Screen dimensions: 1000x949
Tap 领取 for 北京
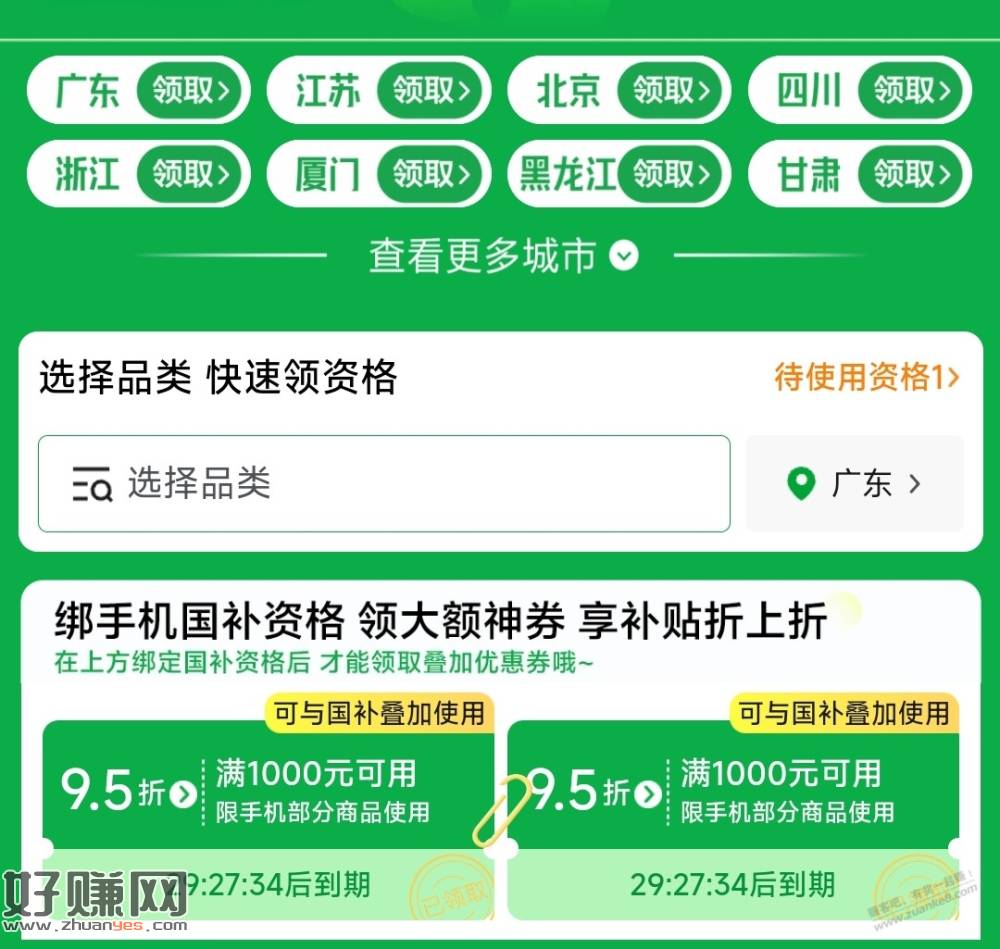[x=671, y=91]
